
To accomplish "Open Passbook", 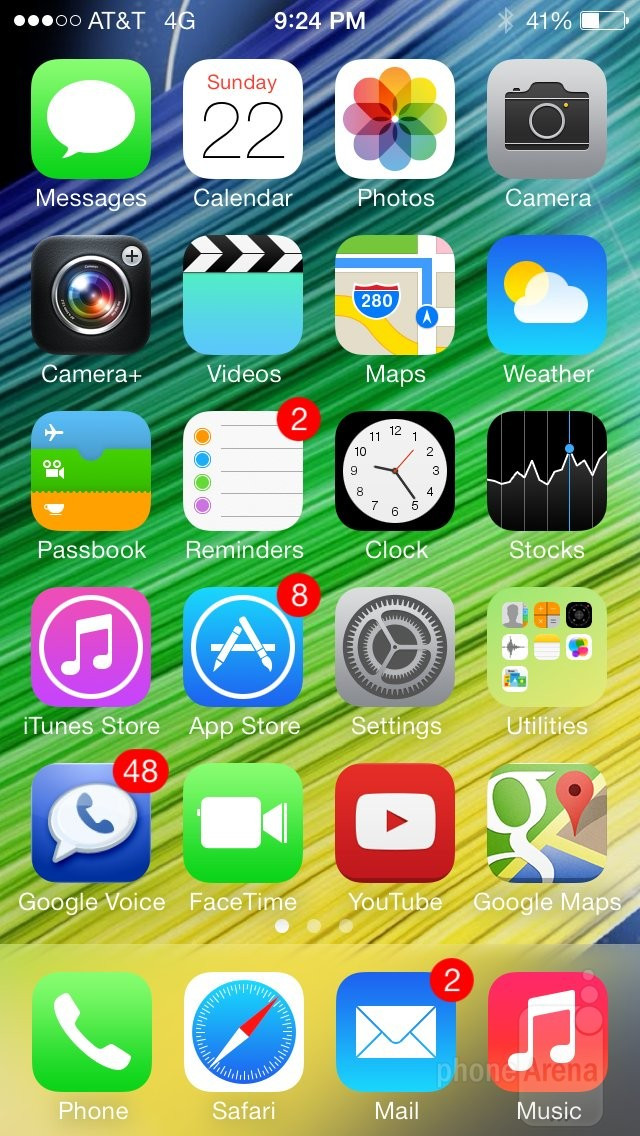I will point(91,472).
